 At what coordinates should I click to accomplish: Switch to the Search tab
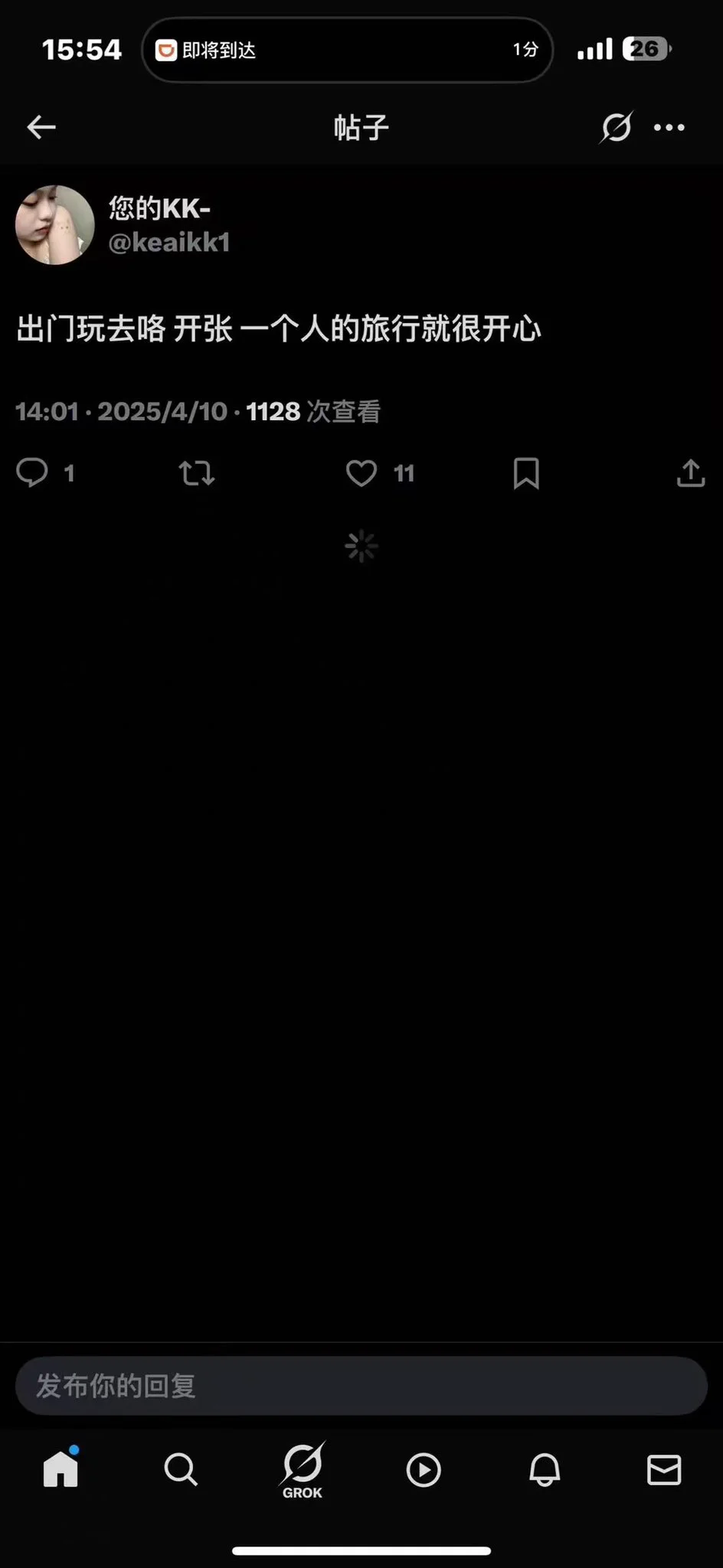181,1469
